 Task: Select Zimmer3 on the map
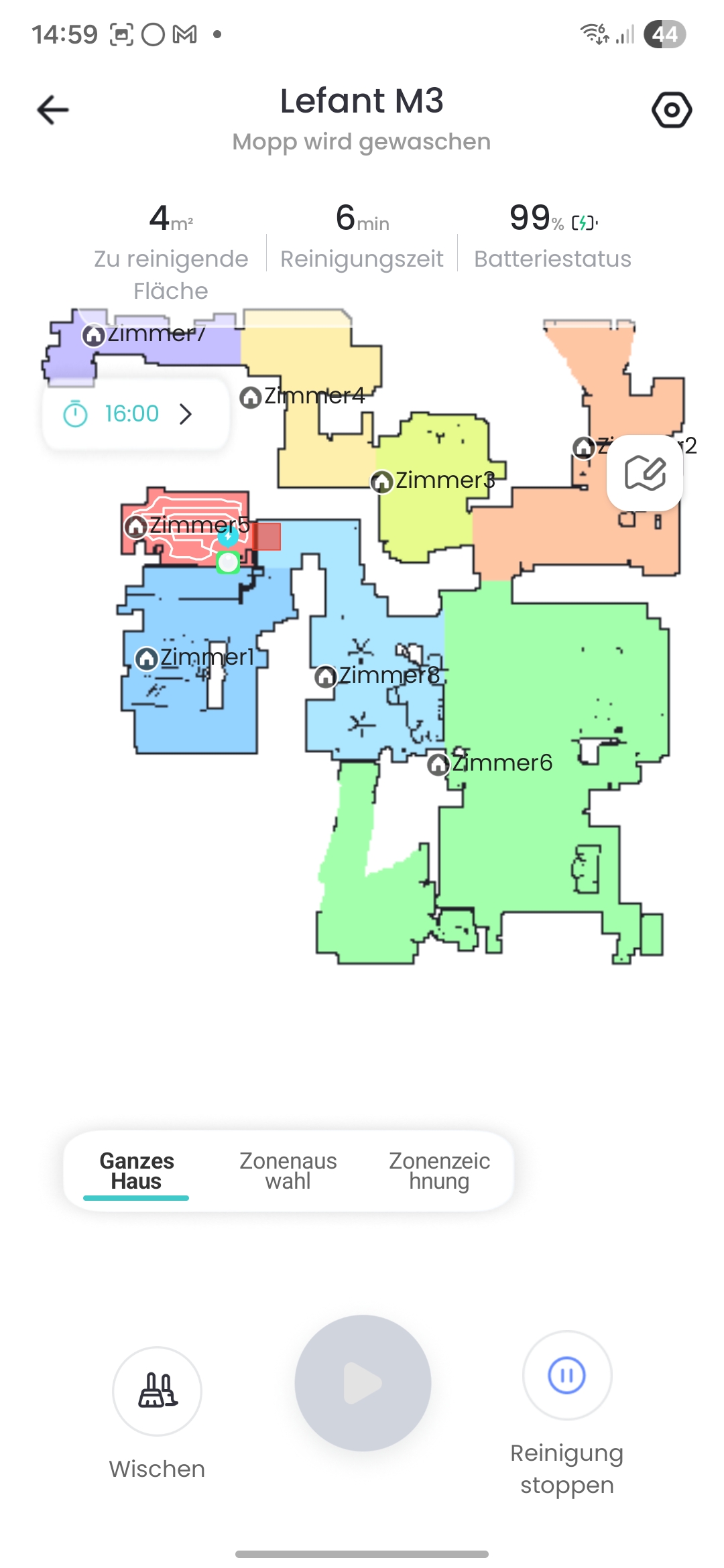(x=434, y=480)
